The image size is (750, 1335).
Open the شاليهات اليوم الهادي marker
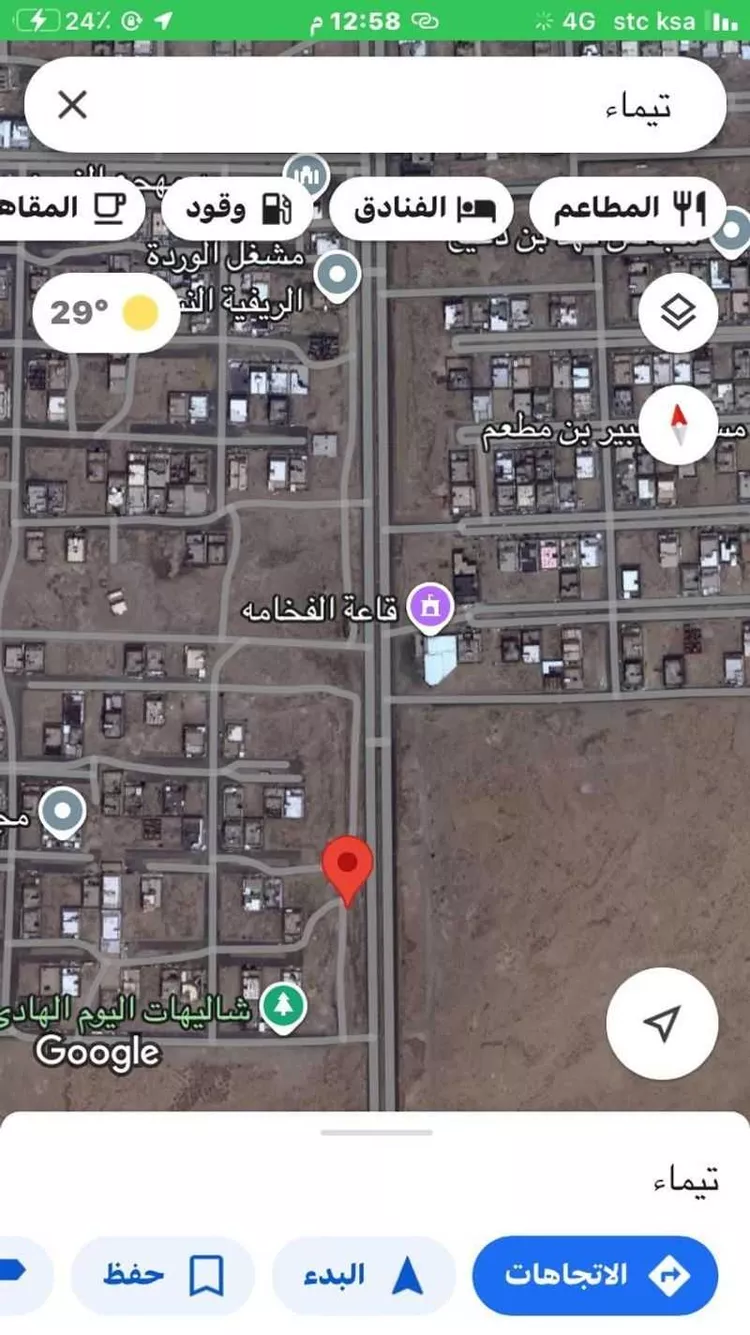pos(283,1007)
